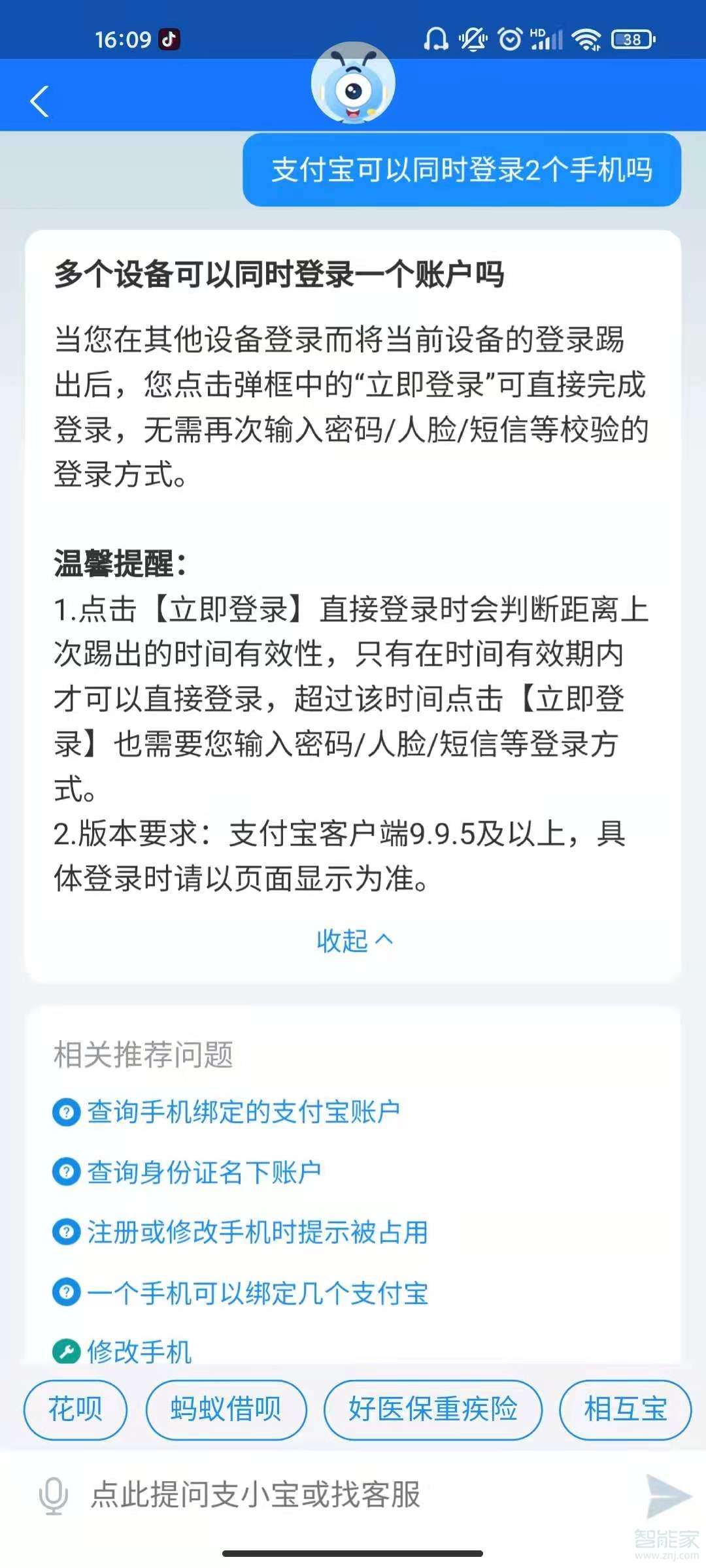706x1568 pixels.
Task: Open 一个手机可以绑定几个支付宝 question
Action: [256, 1294]
